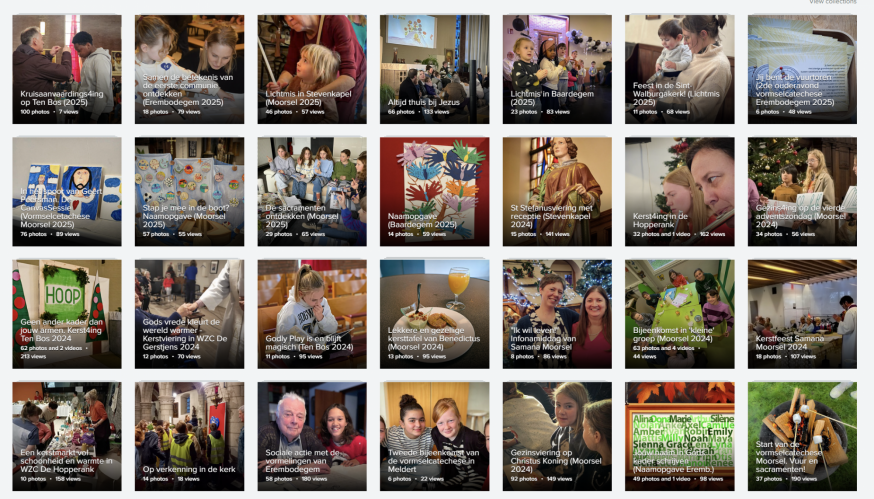Open the Op verkenning in de kerk album
Viewport: 874px width, 499px height.
(x=189, y=436)
